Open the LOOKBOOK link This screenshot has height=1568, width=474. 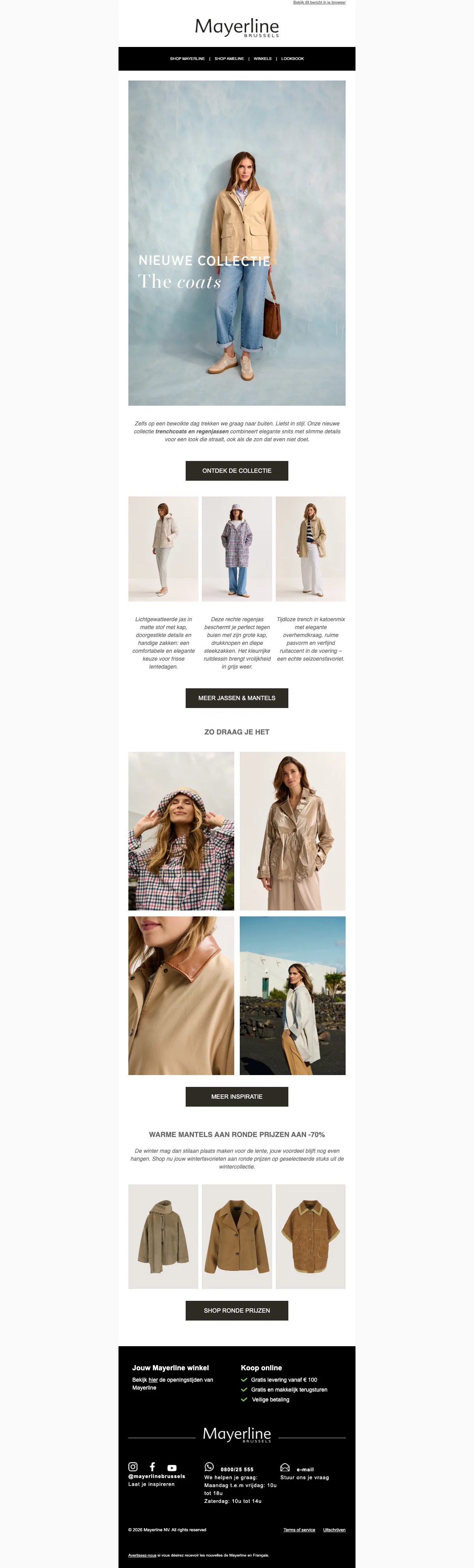point(292,59)
